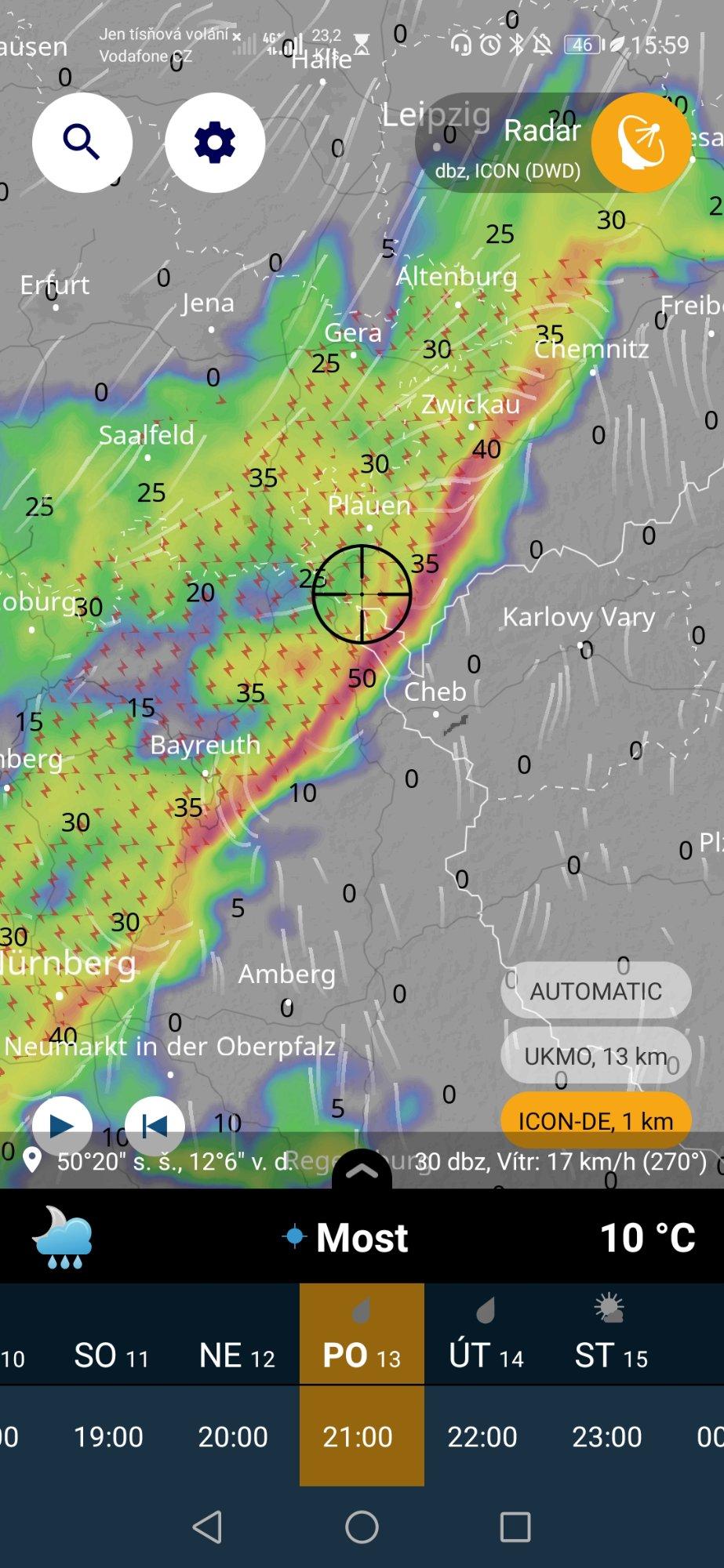Screen dimensions: 724x1568
Task: Choose the 23:00 time slot
Action: tap(607, 1436)
